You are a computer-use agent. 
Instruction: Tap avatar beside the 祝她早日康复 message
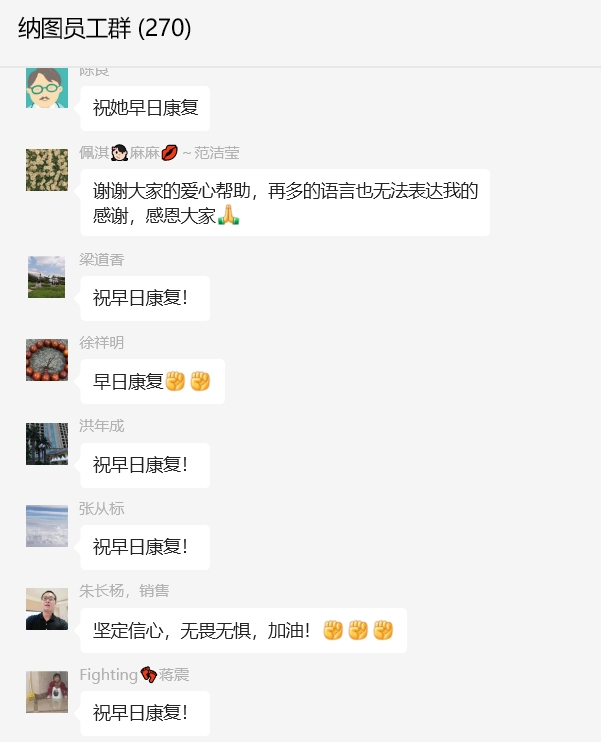46,88
